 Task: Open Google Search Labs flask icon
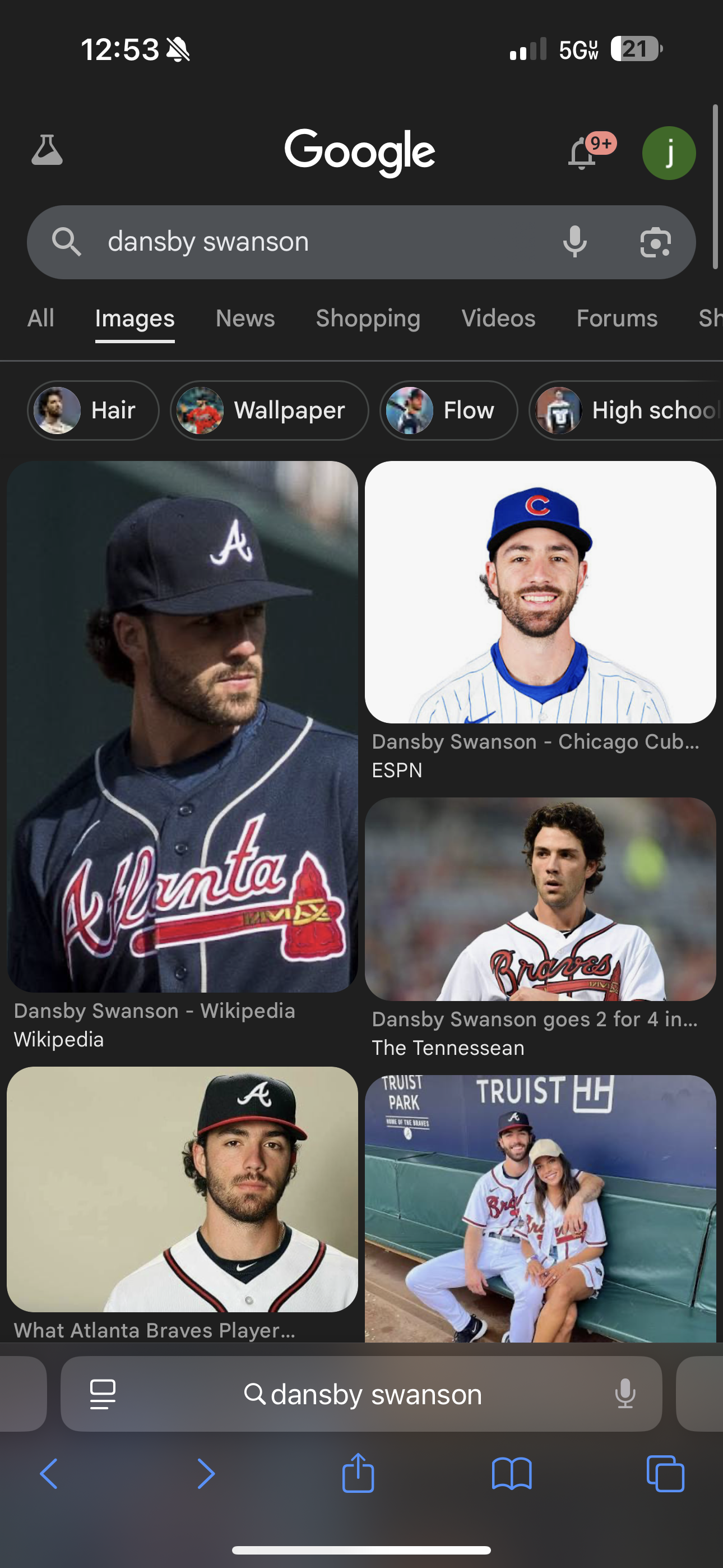47,150
